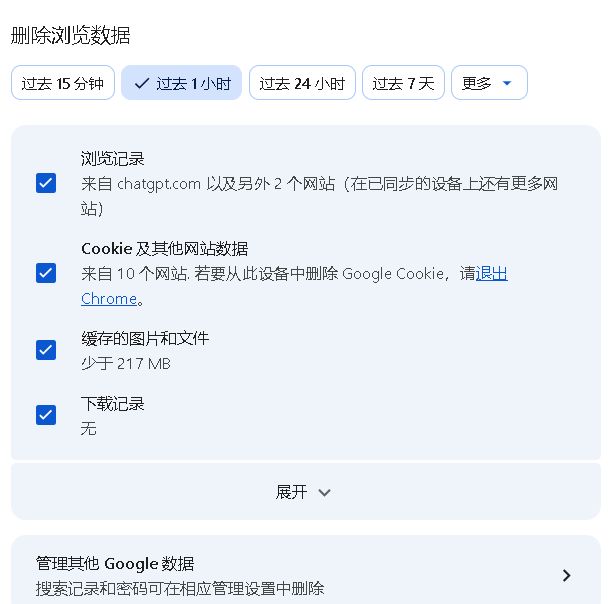Screen dimensions: 611x604
Task: Select the 过去 15 分钟 time range chip
Action: click(x=63, y=83)
